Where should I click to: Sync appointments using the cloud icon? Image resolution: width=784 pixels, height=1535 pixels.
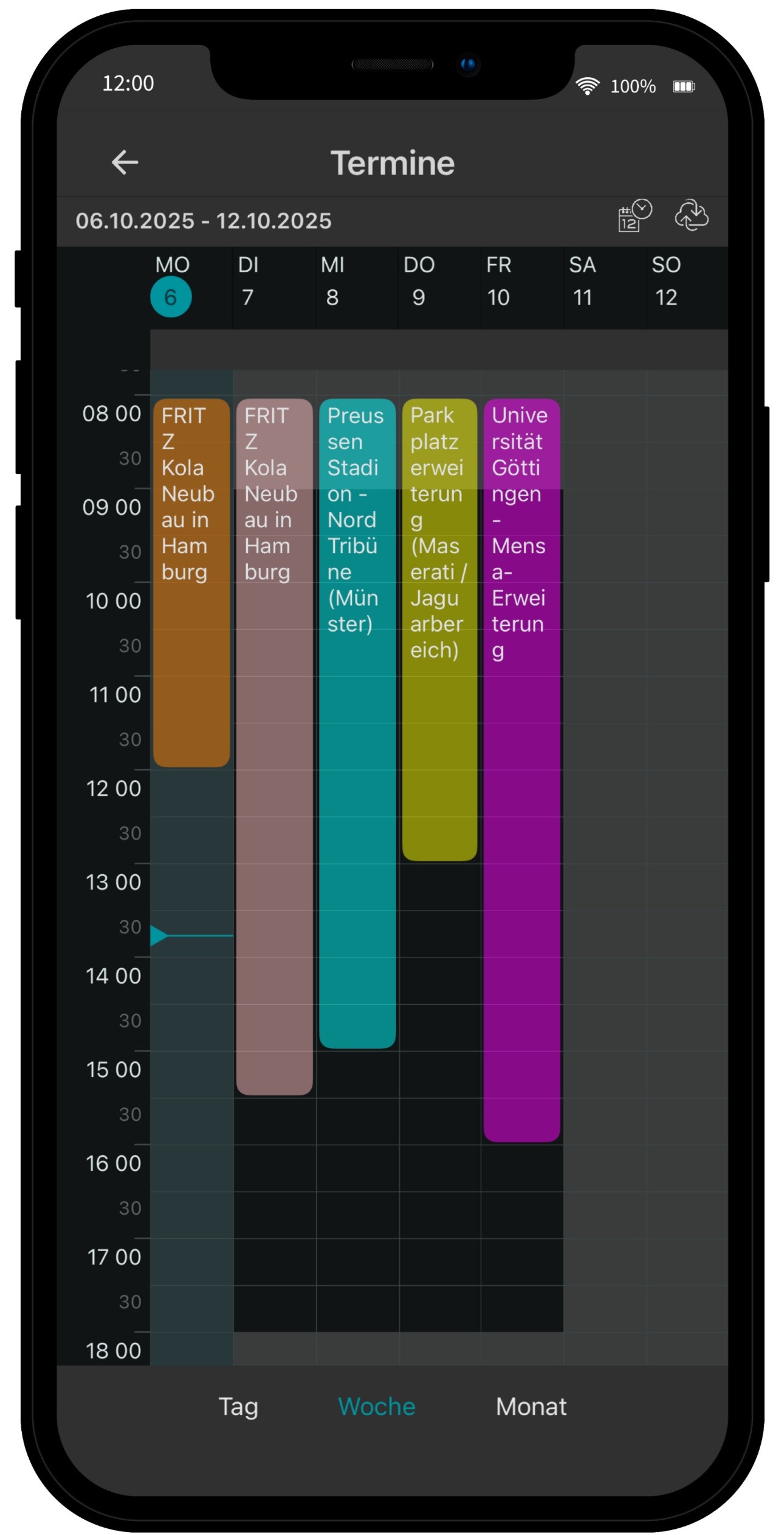coord(692,216)
